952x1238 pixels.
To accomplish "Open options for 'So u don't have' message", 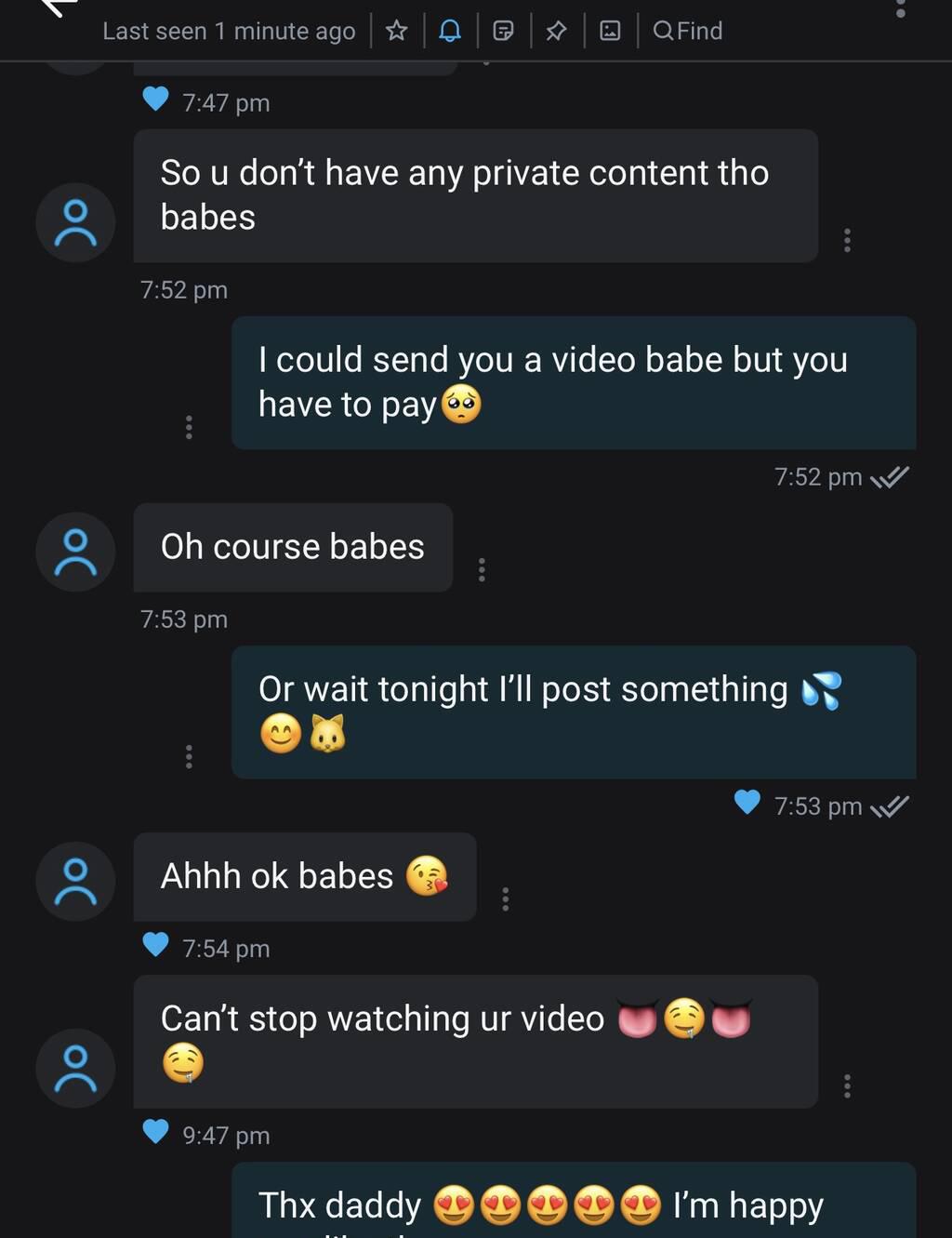I will pos(847,240).
